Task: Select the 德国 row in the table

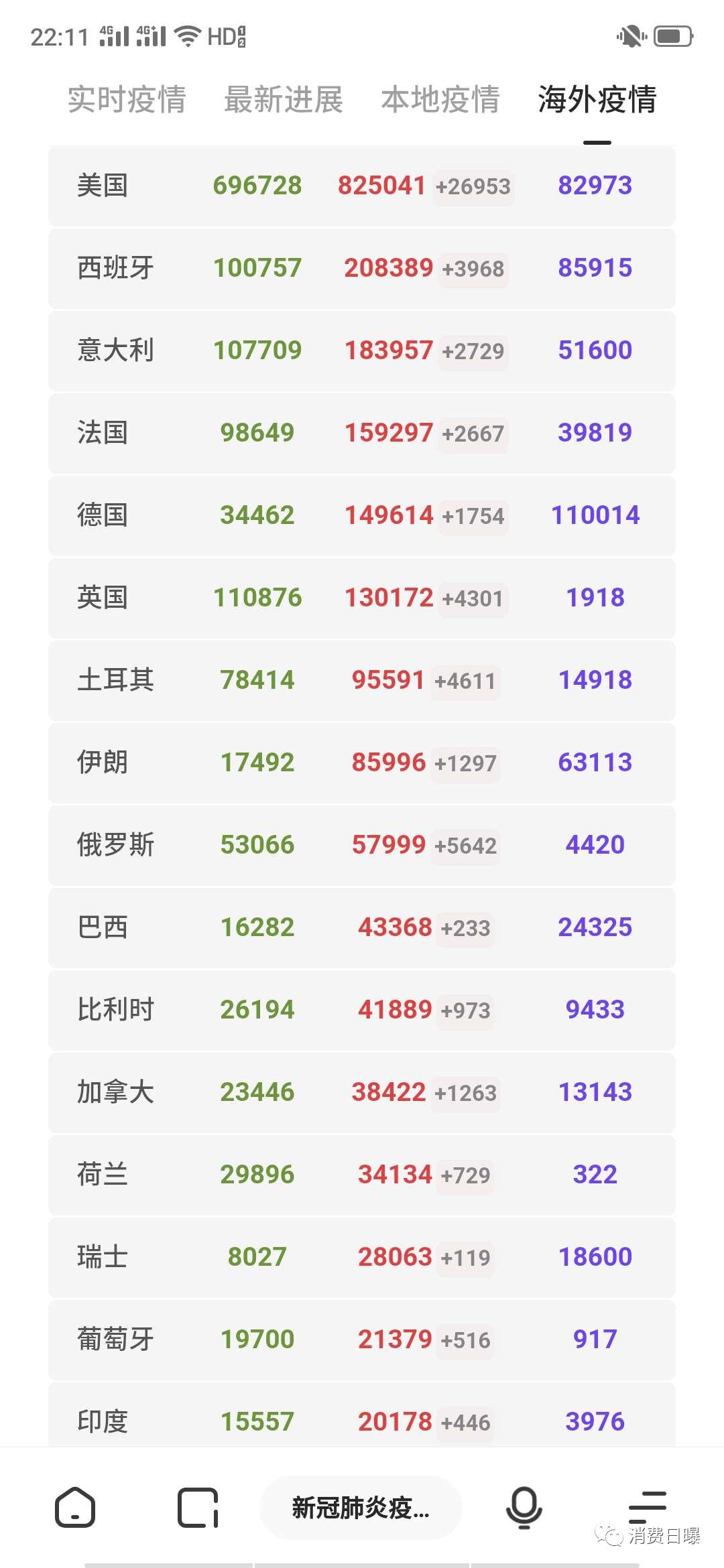Action: 362,515
